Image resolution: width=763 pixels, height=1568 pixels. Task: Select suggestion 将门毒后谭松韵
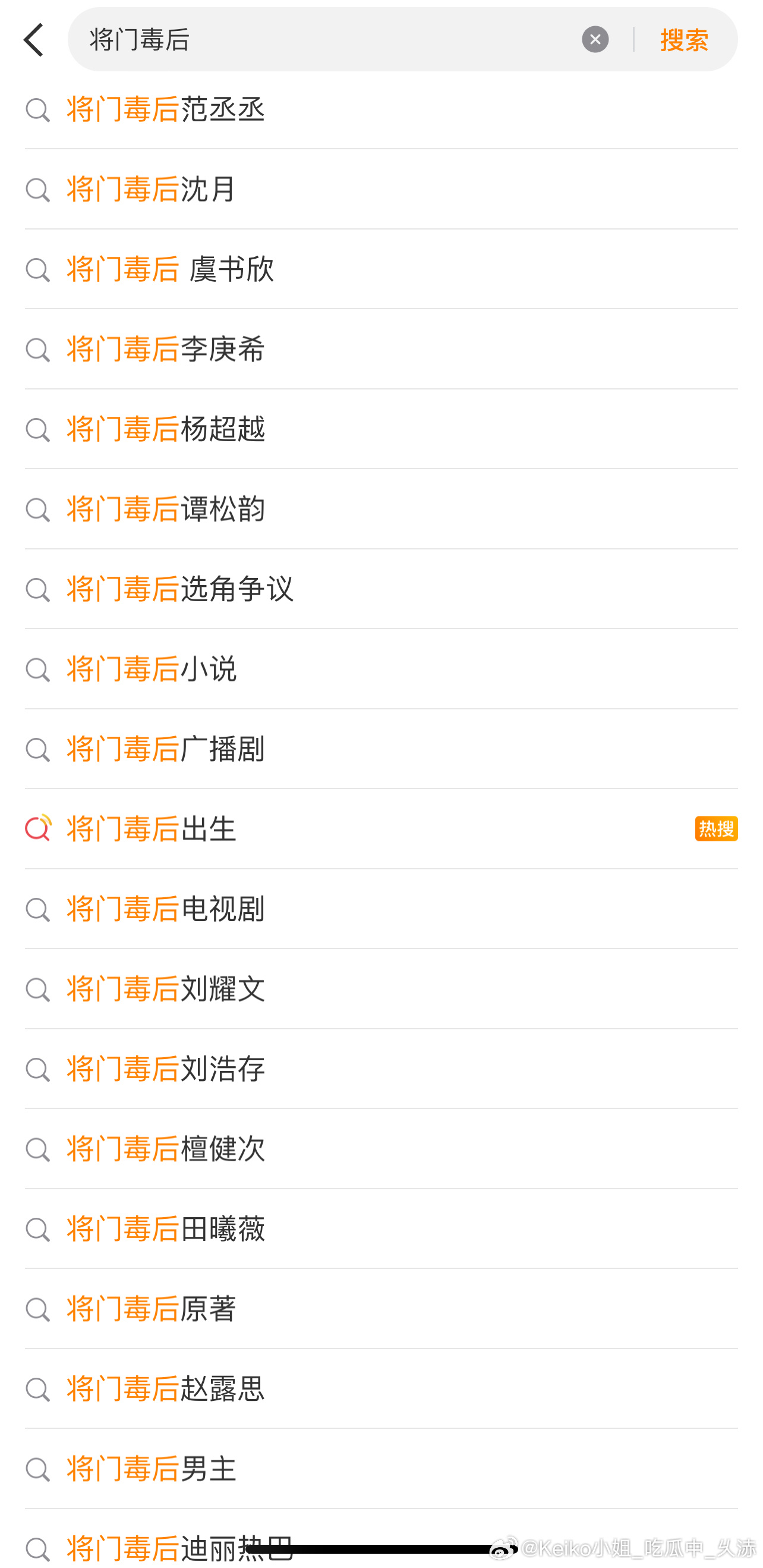click(381, 510)
